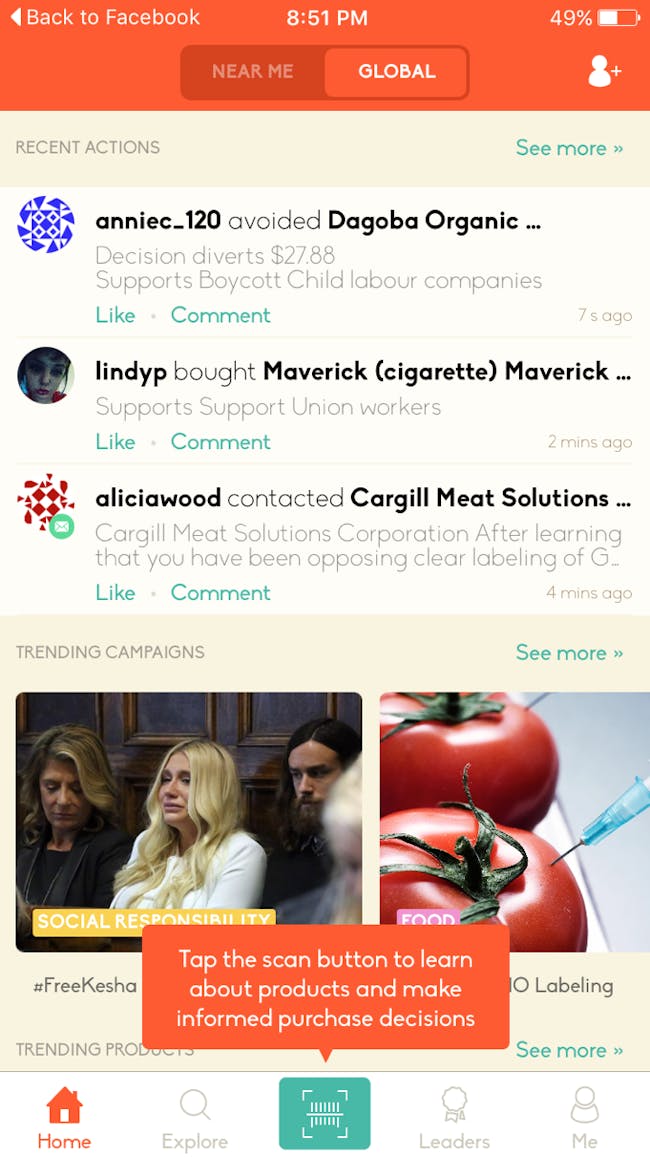Like anniec_120's Dagoba Organic action
650x1157 pixels.
[115, 315]
